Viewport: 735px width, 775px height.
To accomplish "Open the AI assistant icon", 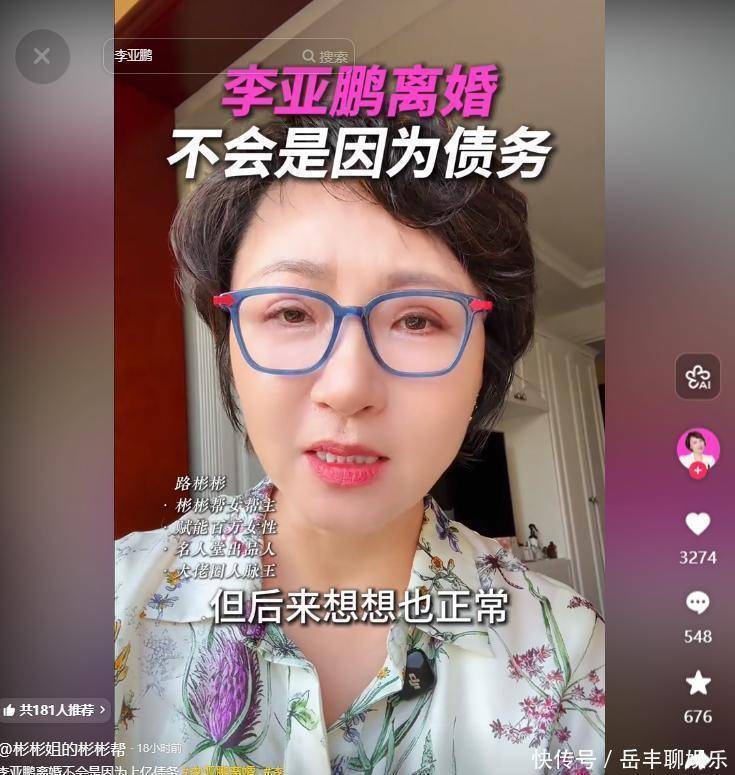I will 697,377.
